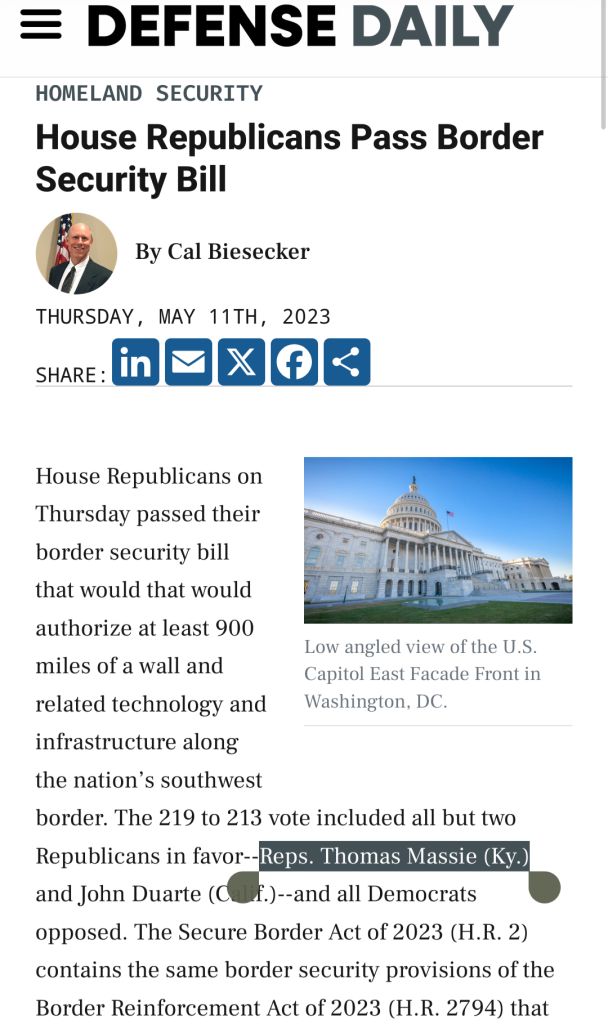Open more sharing options

pos(347,362)
